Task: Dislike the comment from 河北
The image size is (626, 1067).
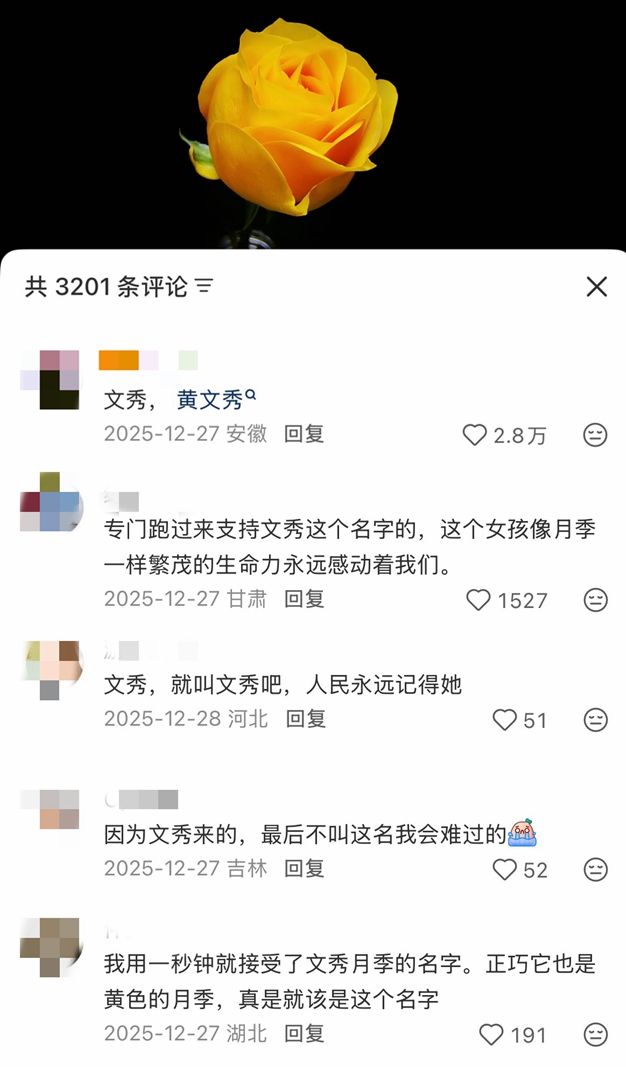Action: 595,720
